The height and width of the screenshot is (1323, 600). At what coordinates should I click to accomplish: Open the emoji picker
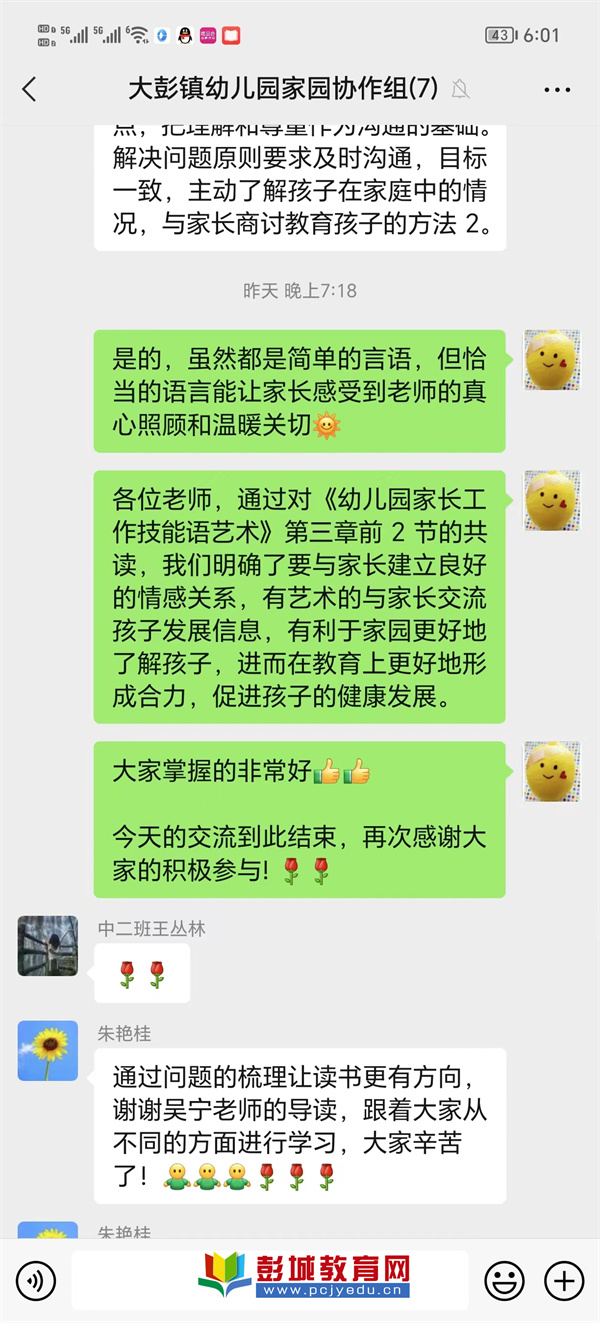click(504, 1280)
